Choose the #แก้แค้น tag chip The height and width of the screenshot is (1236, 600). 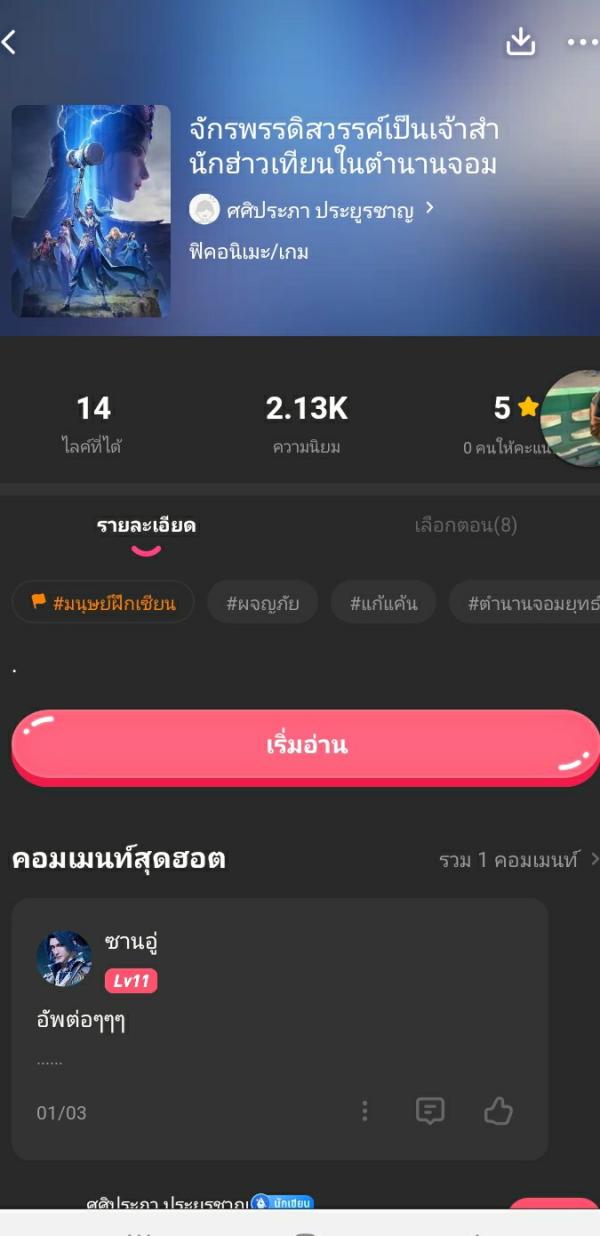click(x=384, y=602)
